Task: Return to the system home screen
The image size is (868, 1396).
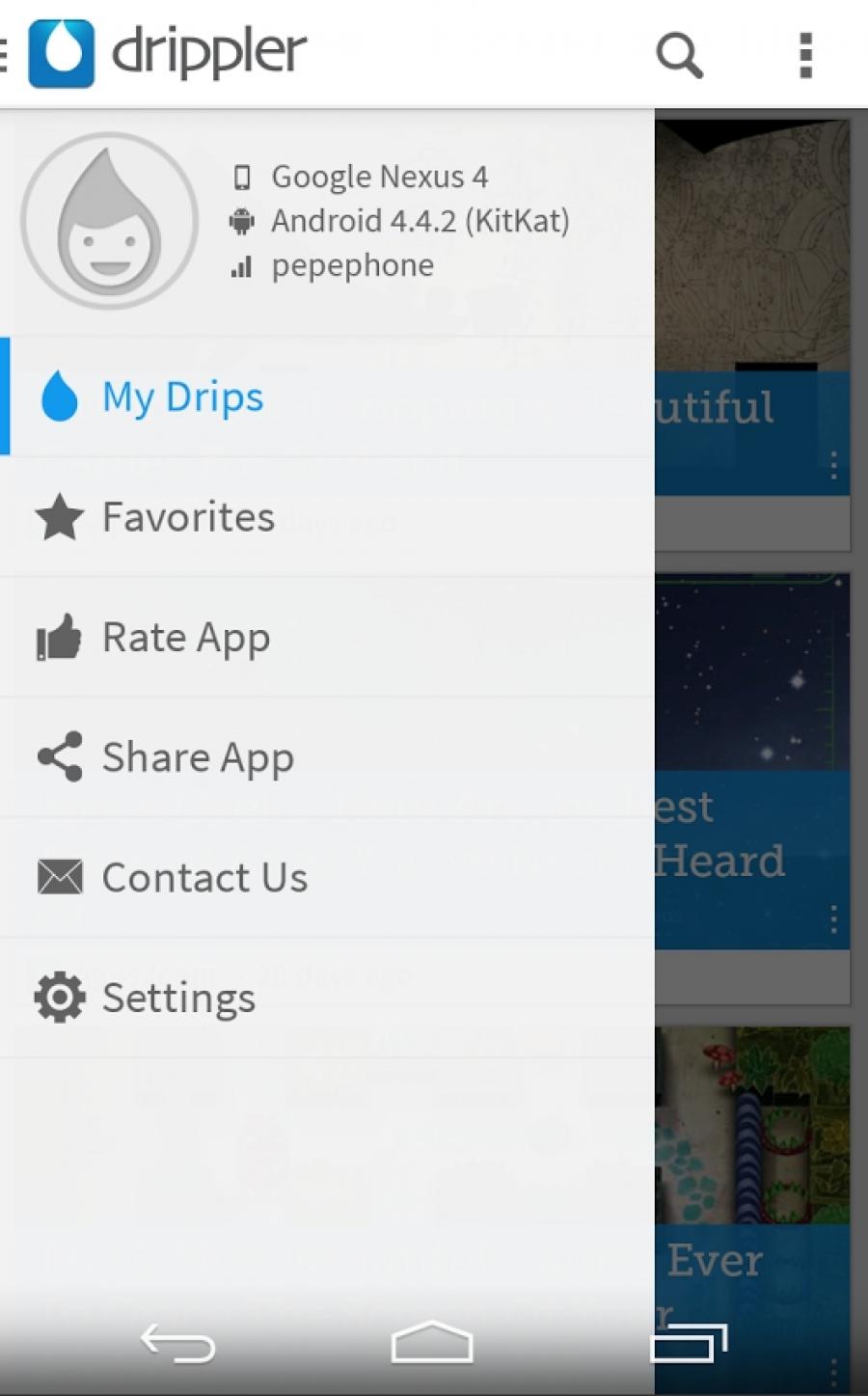Action: point(432,1342)
